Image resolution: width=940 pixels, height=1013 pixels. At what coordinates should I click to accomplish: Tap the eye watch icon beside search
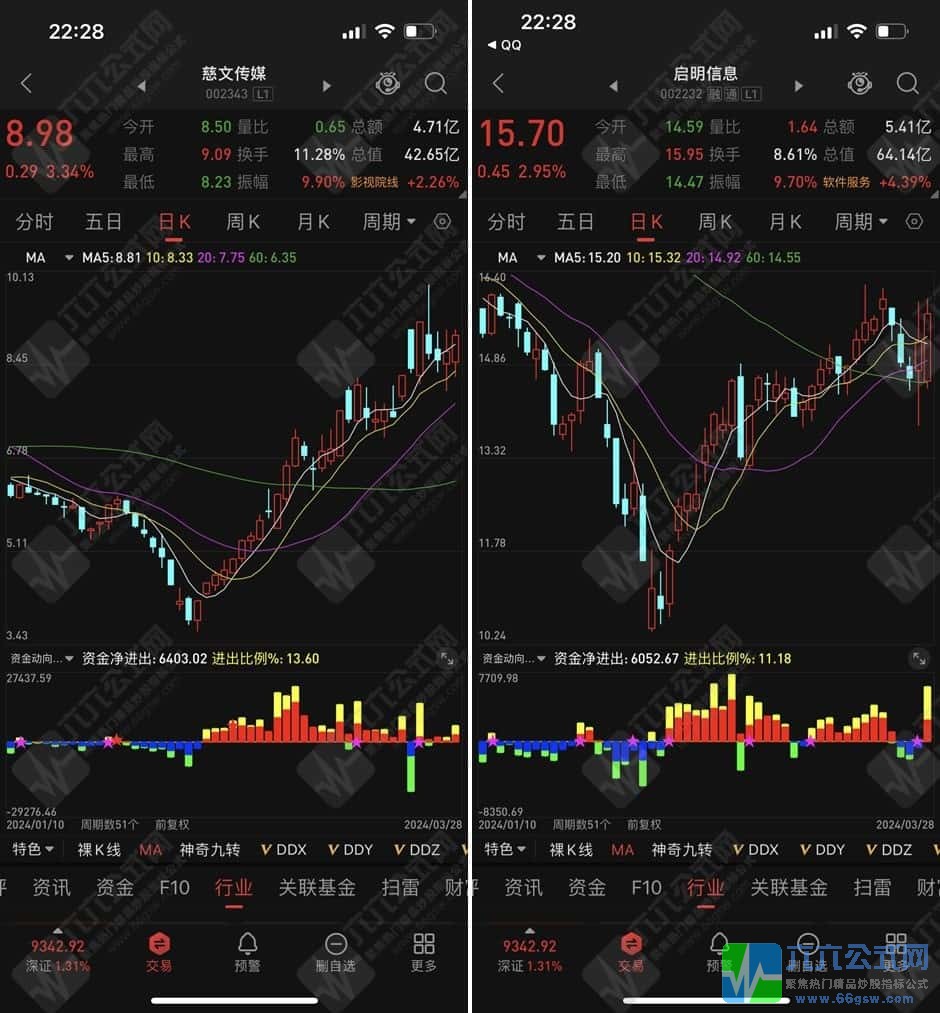387,83
